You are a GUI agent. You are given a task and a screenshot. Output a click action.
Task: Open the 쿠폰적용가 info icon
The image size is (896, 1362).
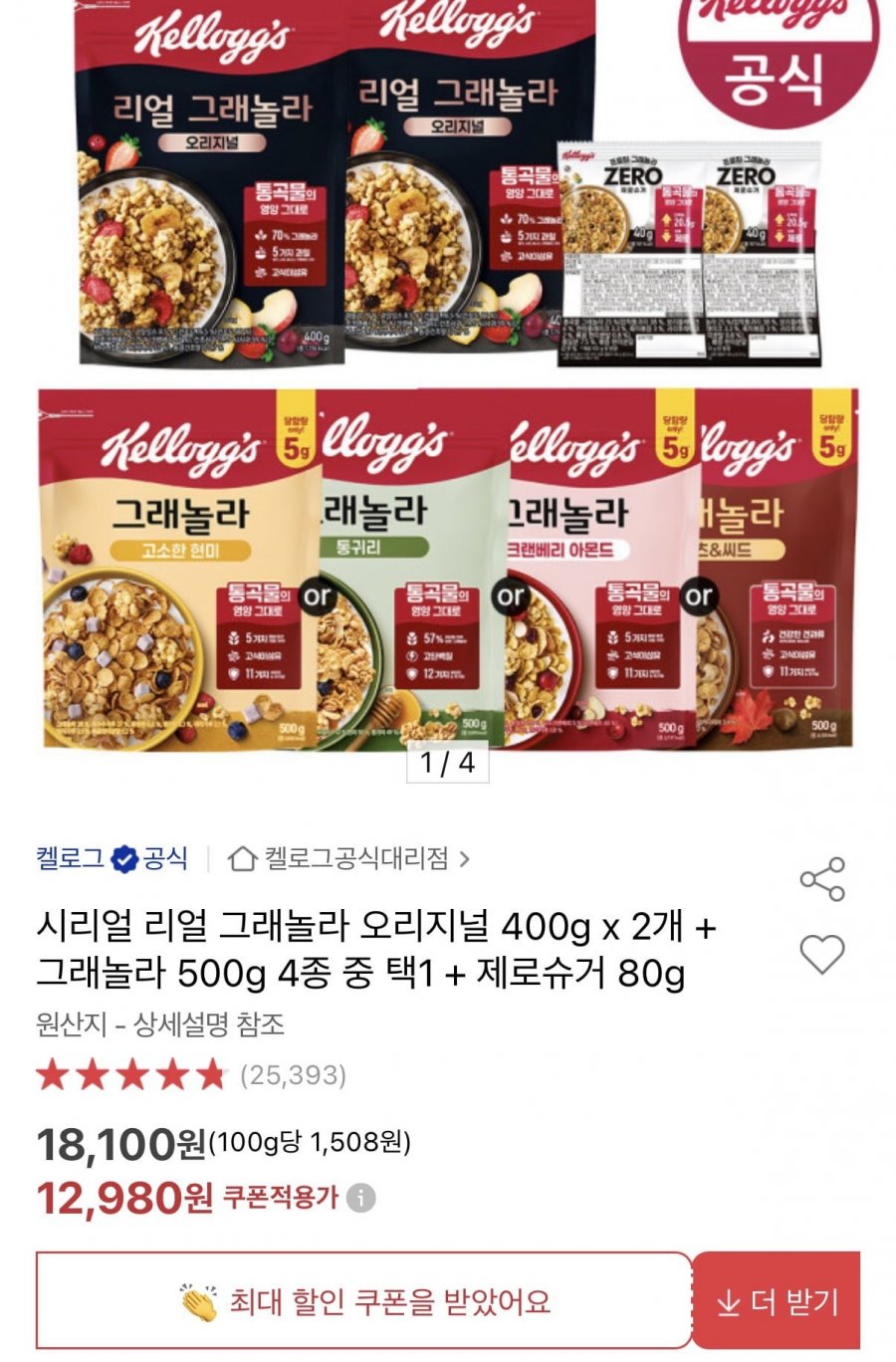361,1198
